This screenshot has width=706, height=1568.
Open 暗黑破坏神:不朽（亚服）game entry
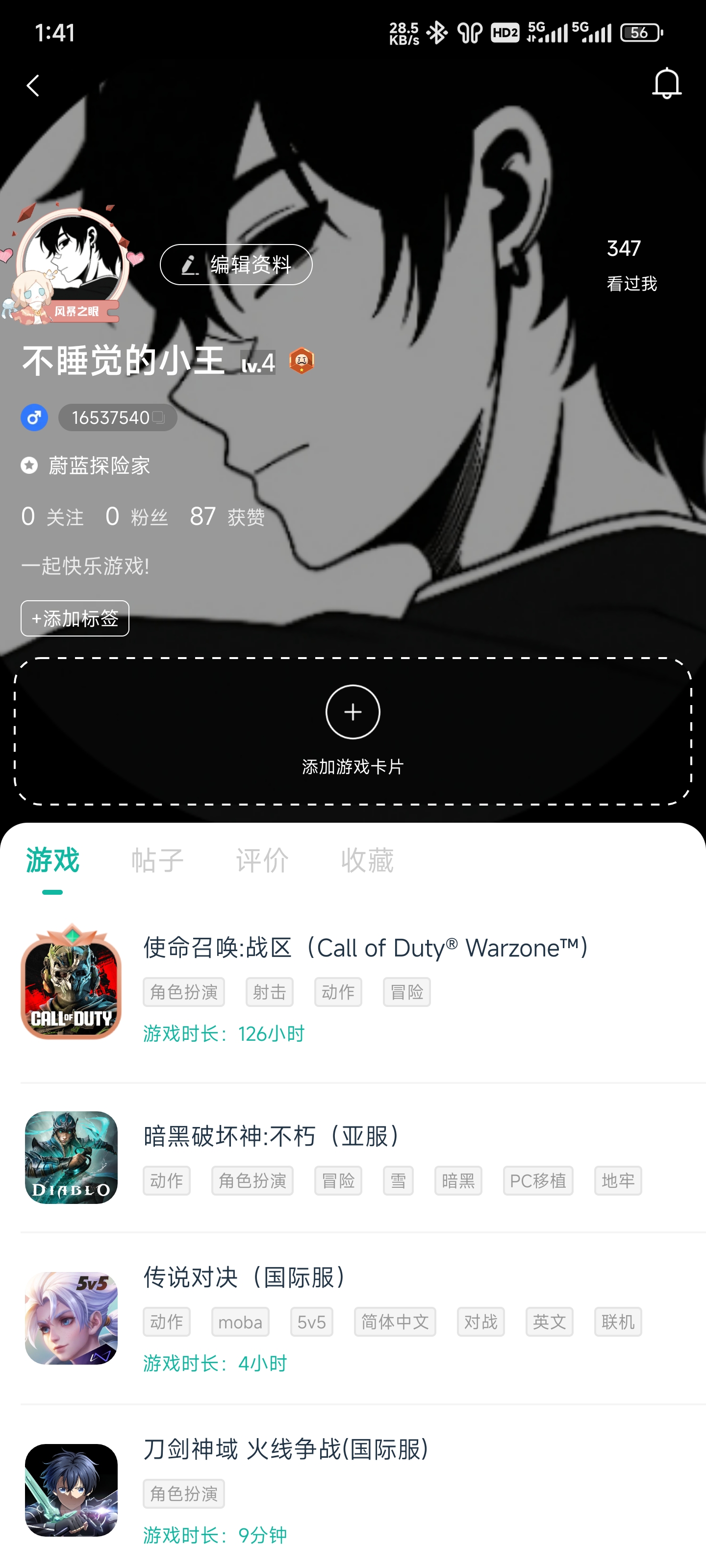coord(272,1136)
